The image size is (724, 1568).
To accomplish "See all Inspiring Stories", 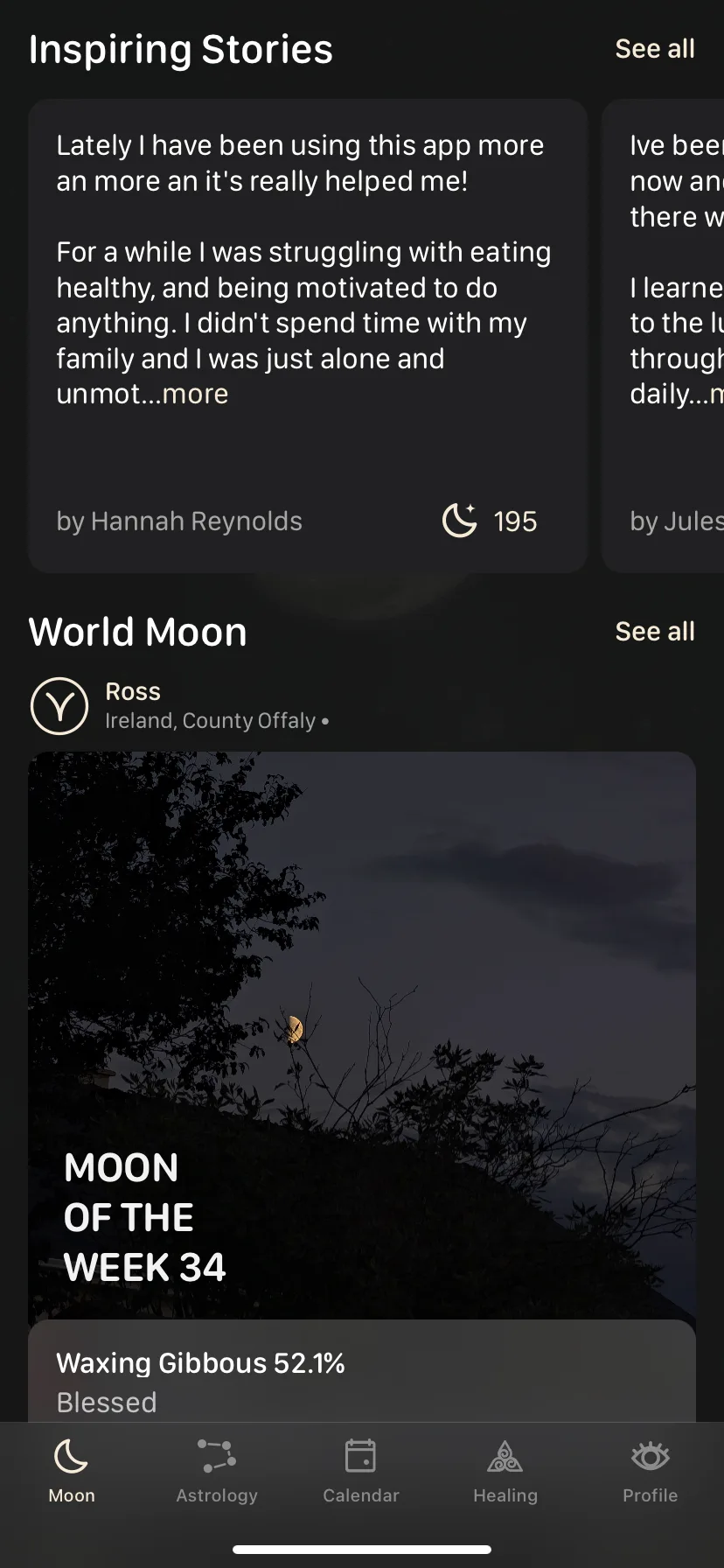I will pos(654,49).
